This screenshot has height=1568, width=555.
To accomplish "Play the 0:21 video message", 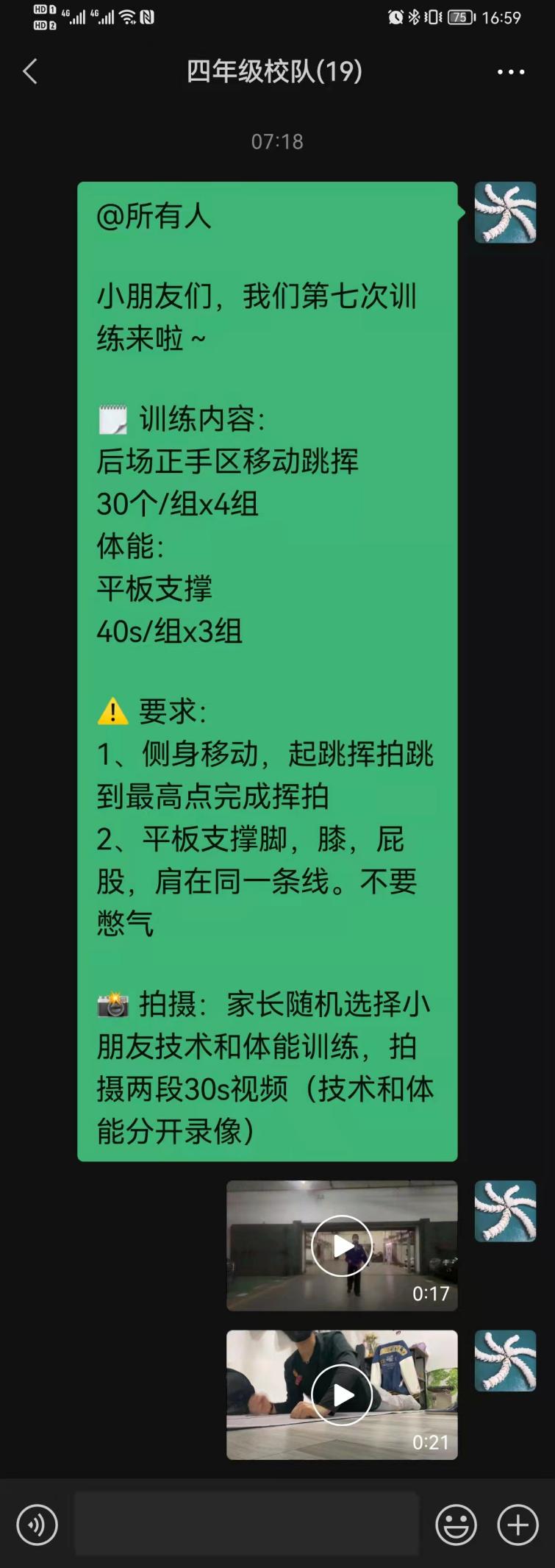I will point(342,1395).
